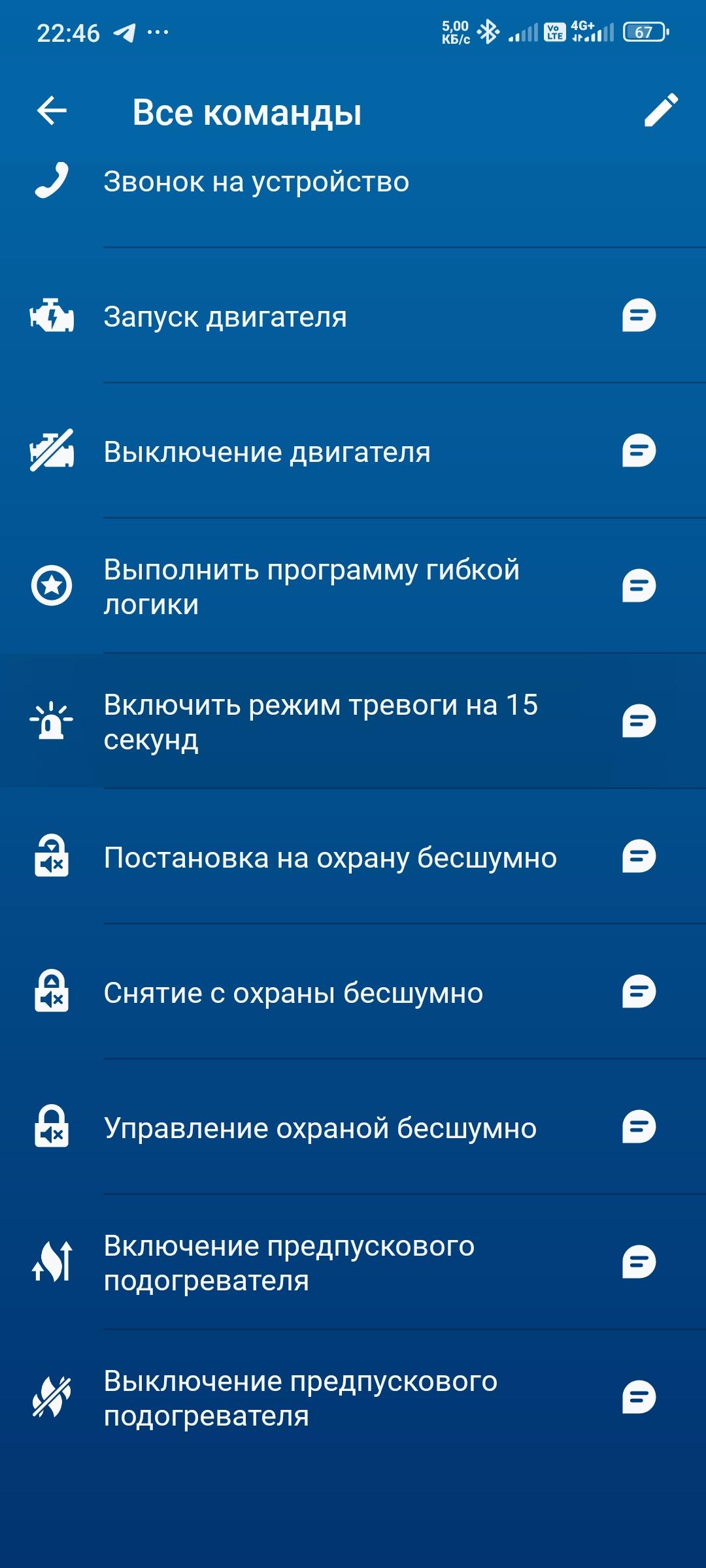The image size is (706, 1568).
Task: Run the Запуск двигателя command
Action: 226,317
